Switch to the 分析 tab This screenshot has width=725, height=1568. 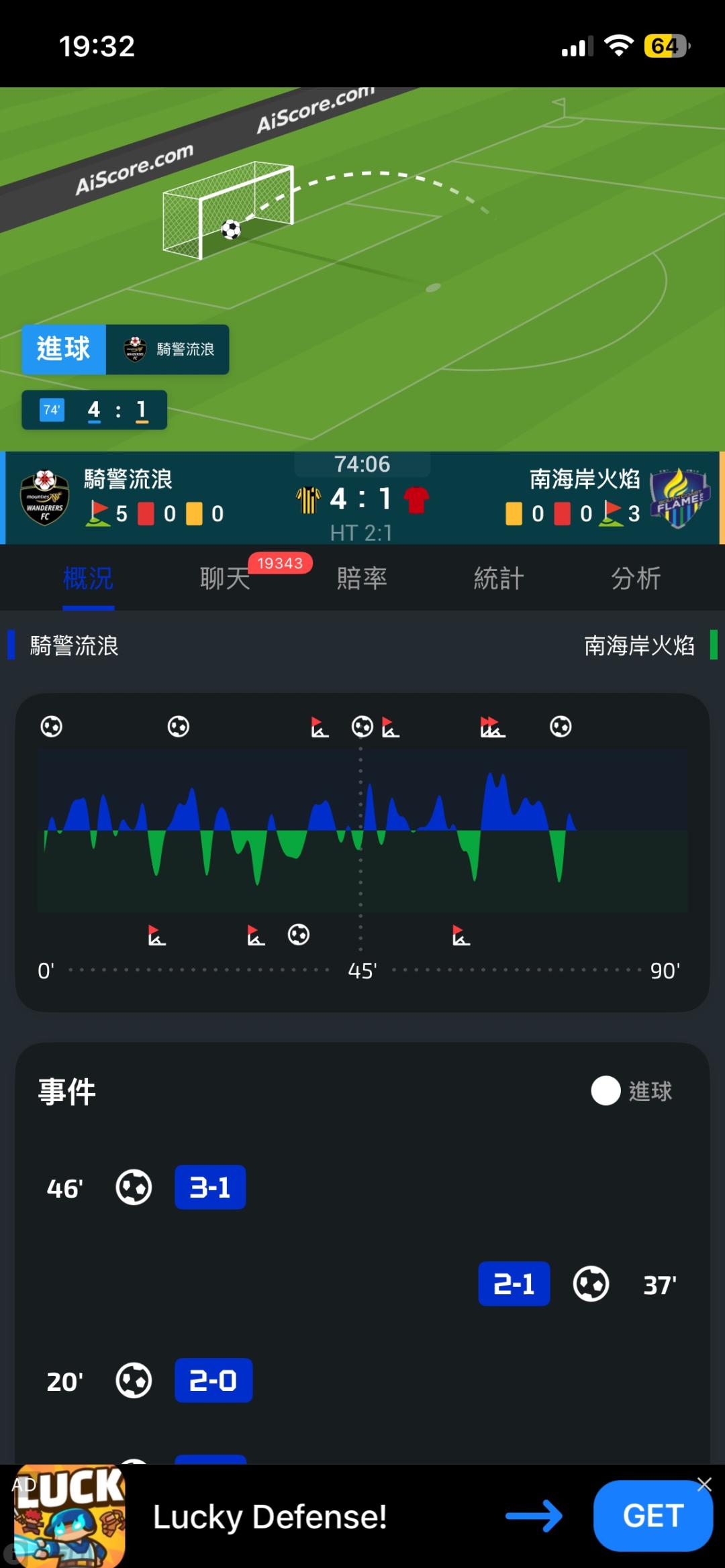pos(636,578)
